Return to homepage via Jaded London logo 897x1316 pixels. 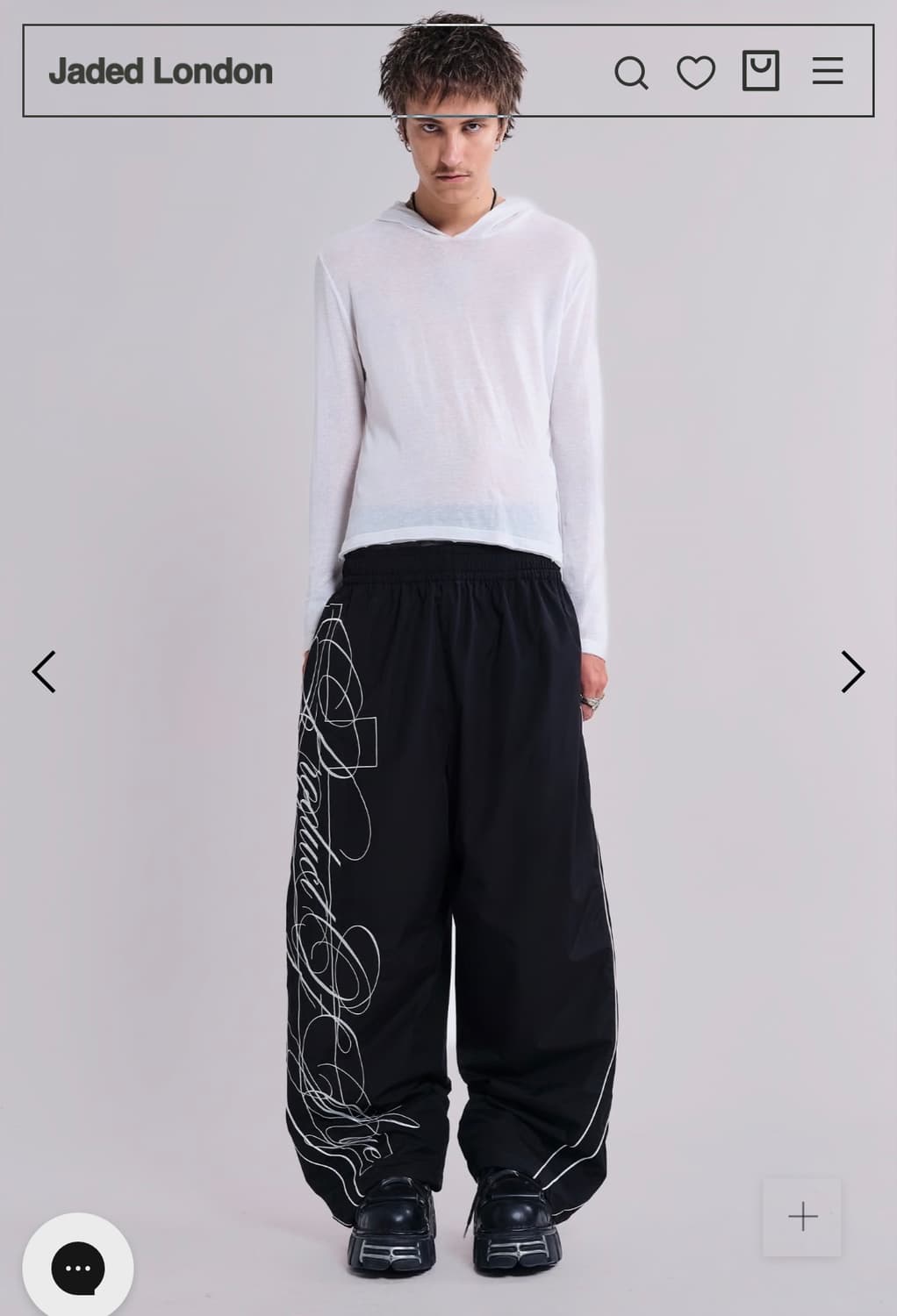159,71
